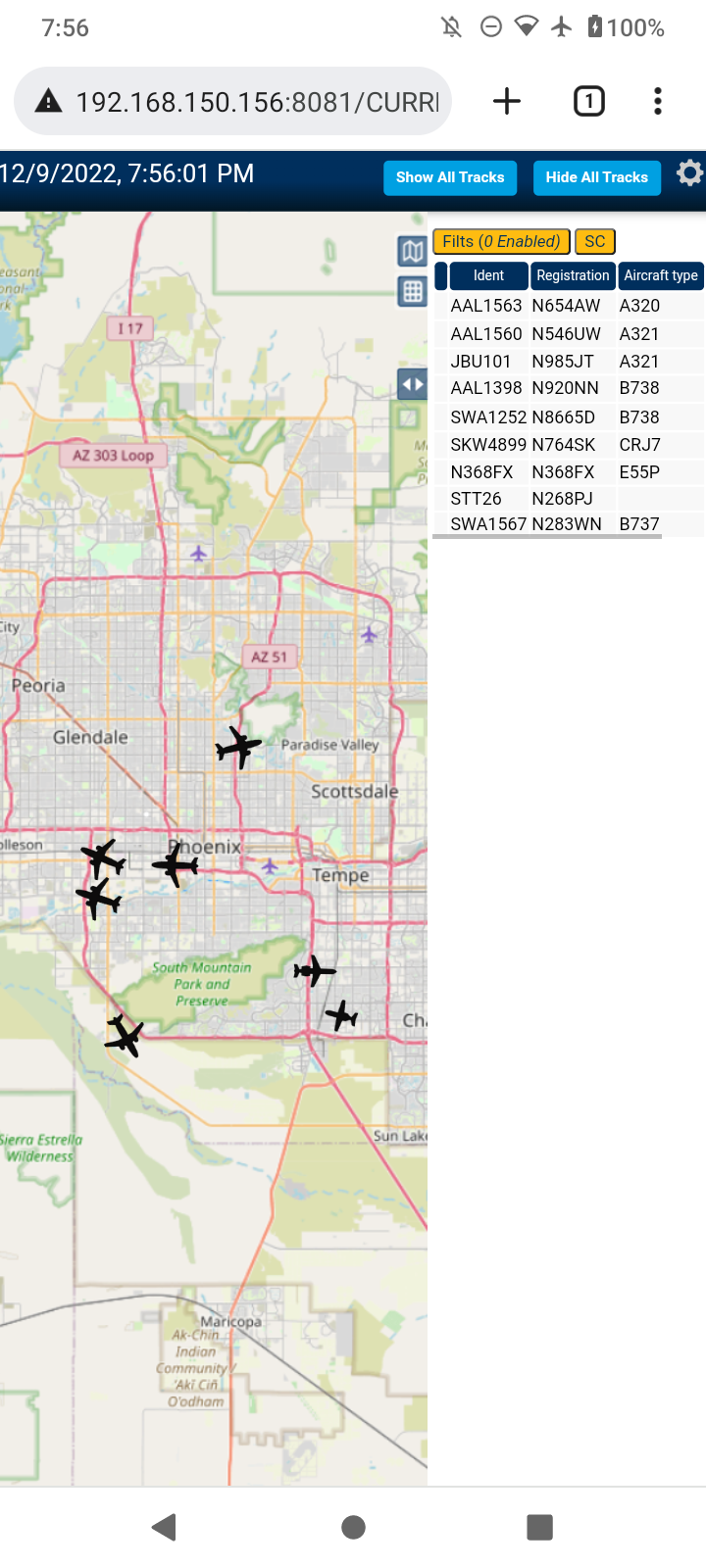Image resolution: width=706 pixels, height=1568 pixels.
Task: Toggle sidebar with the double-arrow button
Action: pos(412,384)
